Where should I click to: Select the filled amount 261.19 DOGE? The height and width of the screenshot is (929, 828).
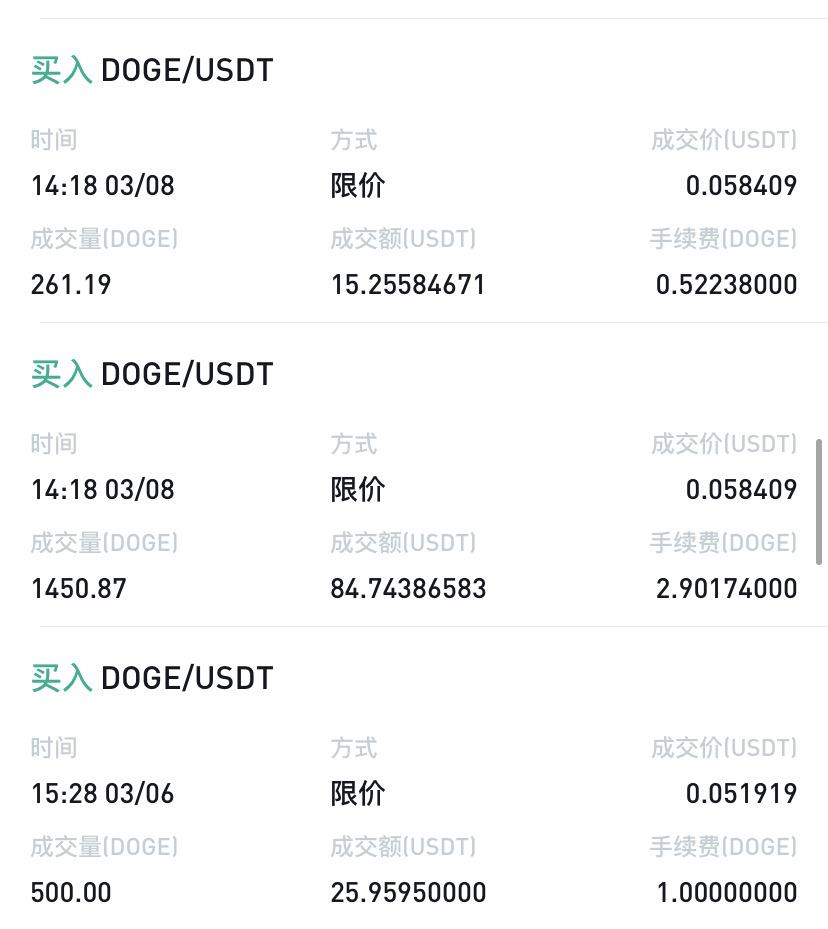coord(70,285)
